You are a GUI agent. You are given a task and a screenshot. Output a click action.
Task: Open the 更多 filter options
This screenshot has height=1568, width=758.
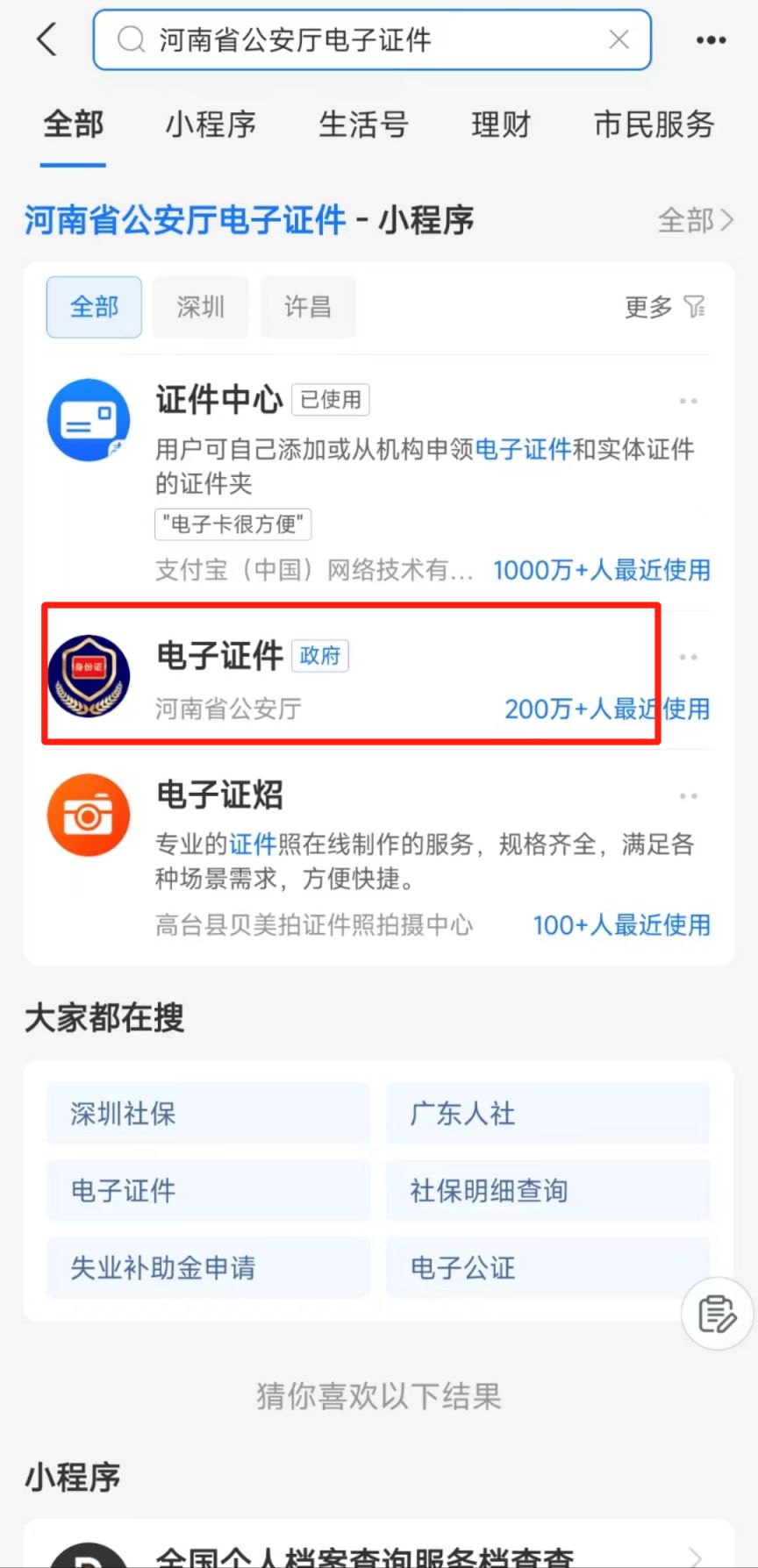664,307
